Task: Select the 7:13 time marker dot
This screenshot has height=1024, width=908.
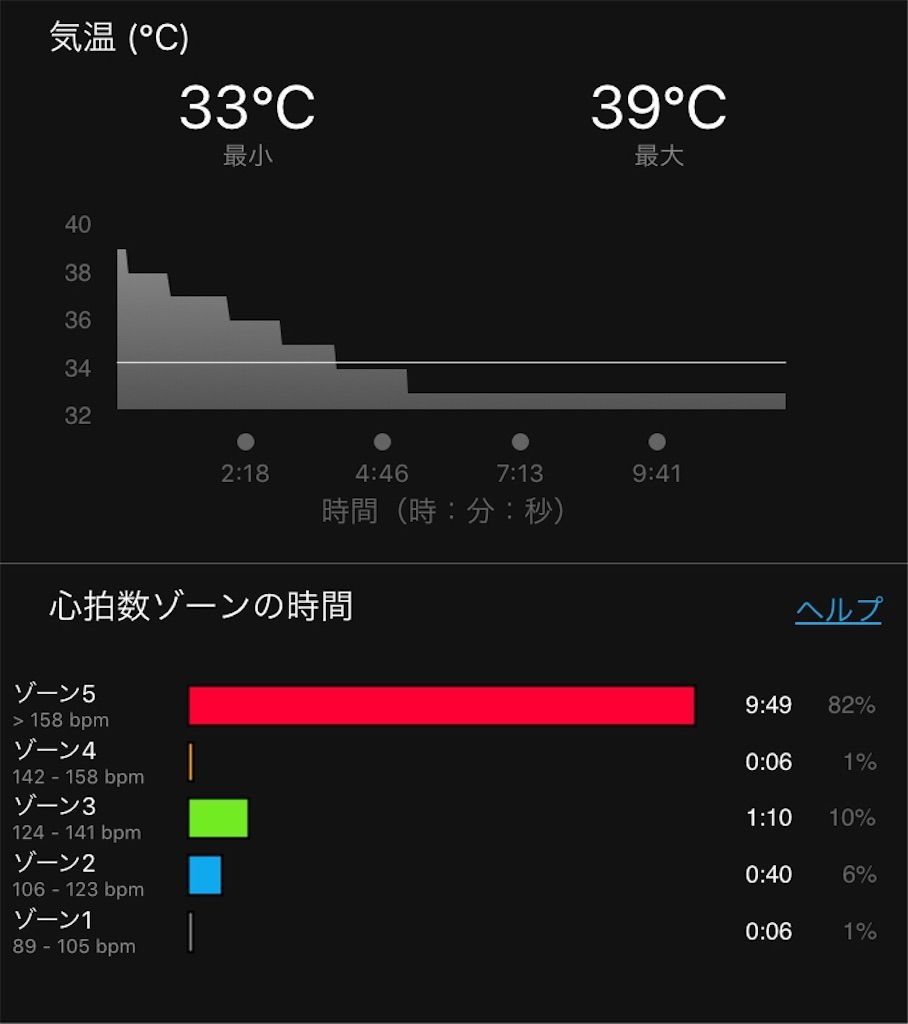Action: pos(519,441)
